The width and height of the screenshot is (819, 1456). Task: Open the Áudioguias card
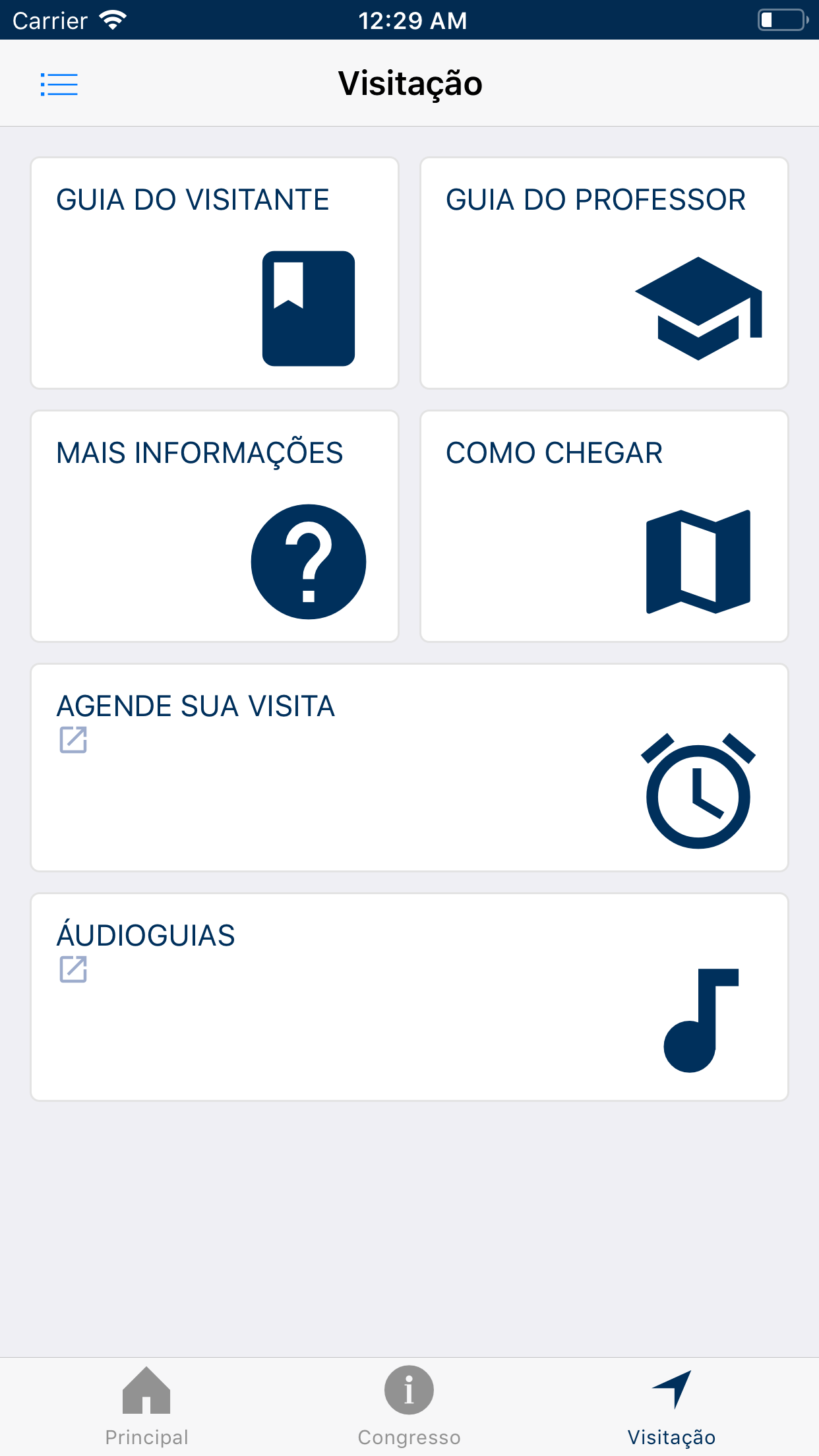click(409, 997)
